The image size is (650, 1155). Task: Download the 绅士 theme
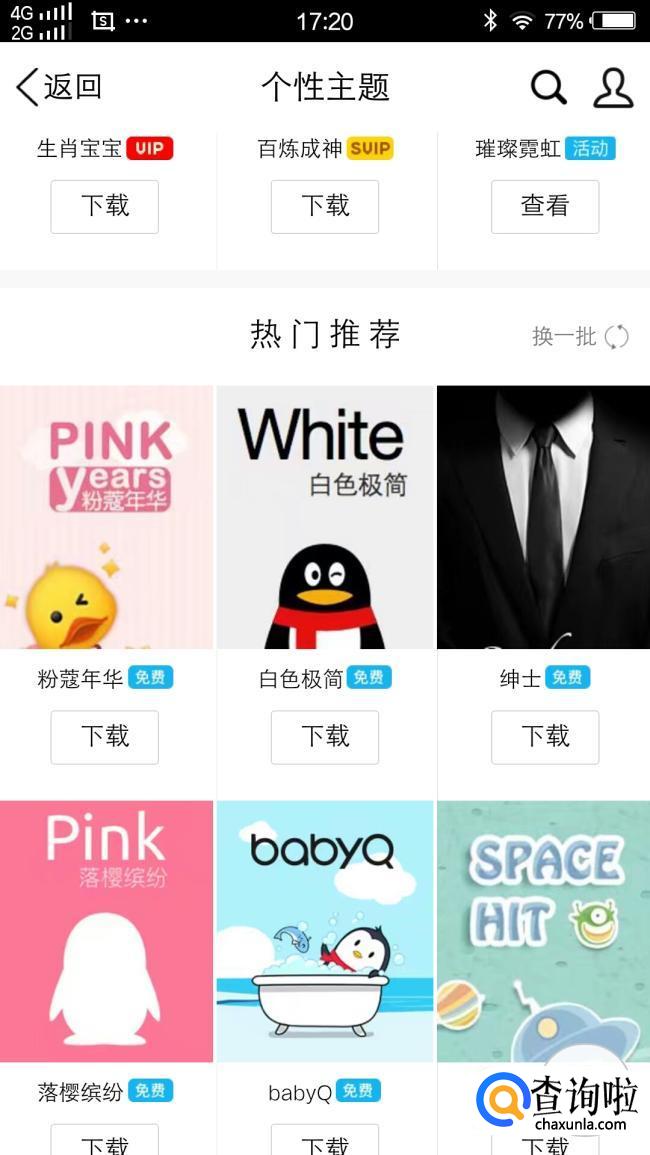point(545,737)
